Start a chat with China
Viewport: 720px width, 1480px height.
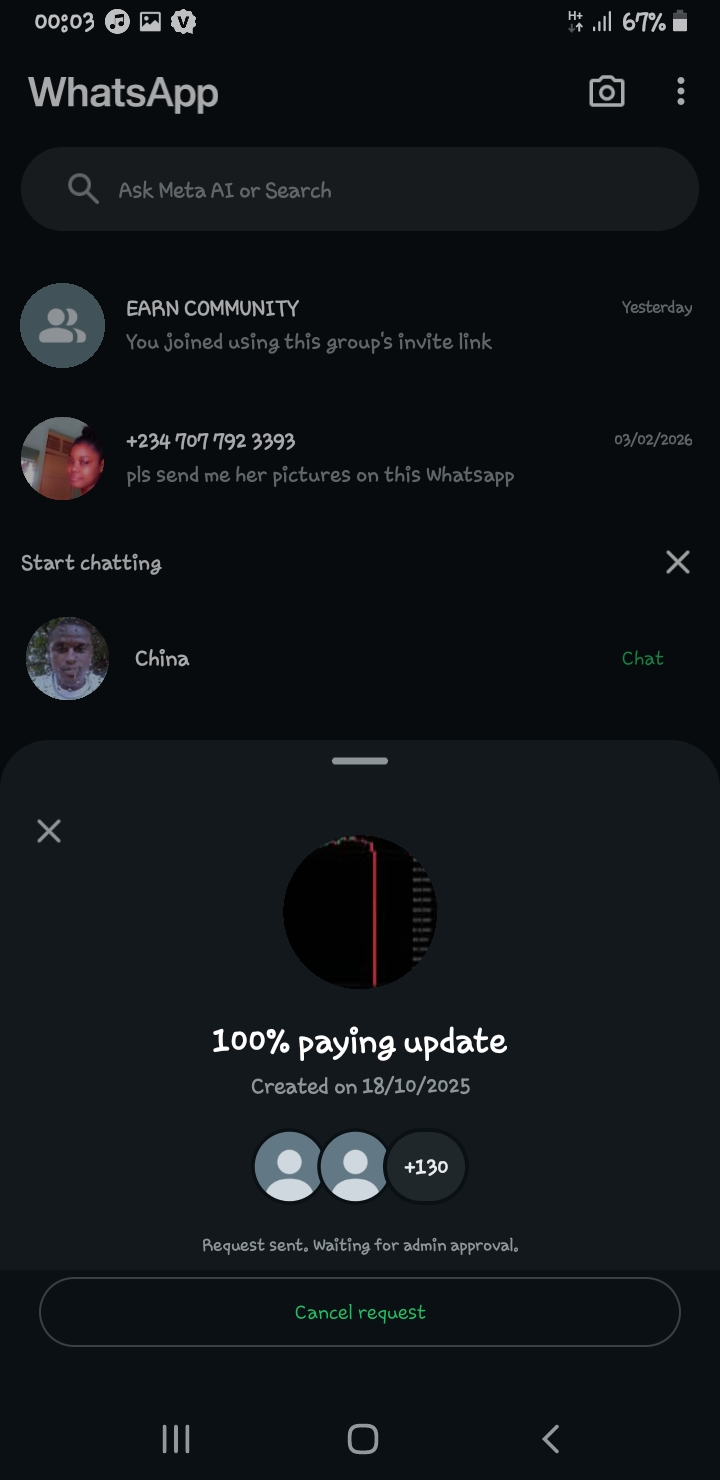pyautogui.click(x=642, y=658)
